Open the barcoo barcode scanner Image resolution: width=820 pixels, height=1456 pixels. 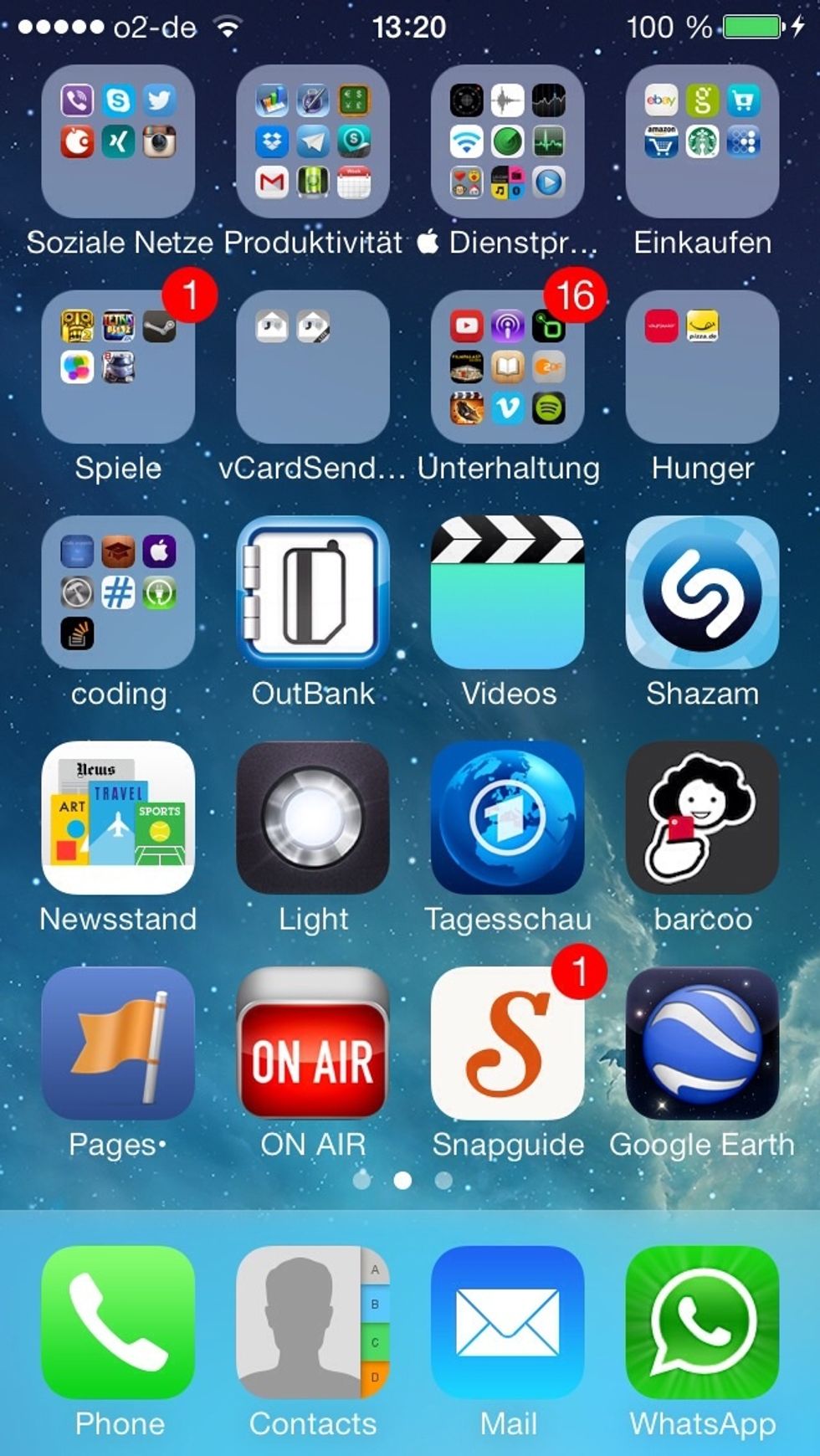[701, 818]
